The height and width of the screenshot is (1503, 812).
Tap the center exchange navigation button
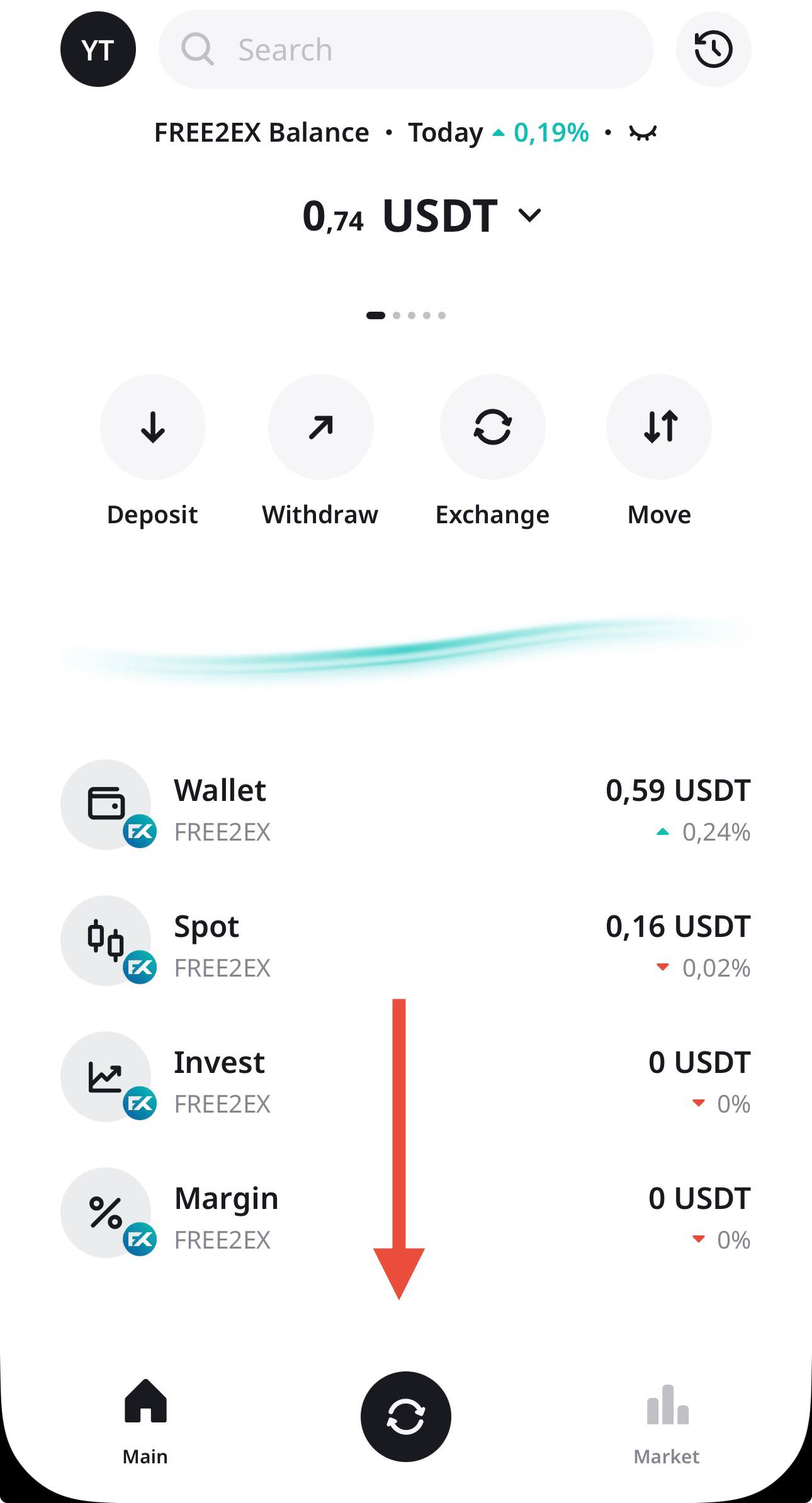click(406, 1417)
